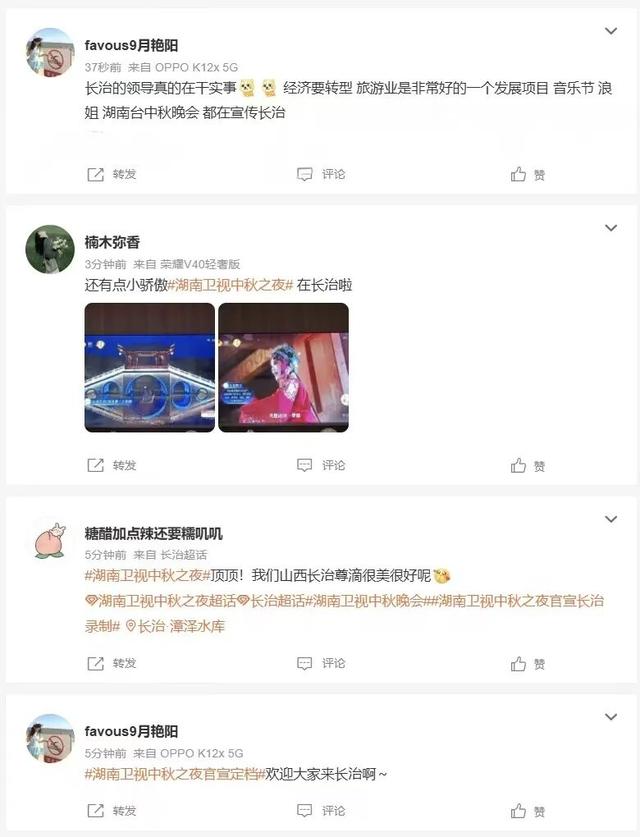
Task: Like 楠木弥香's post
Action: [528, 465]
